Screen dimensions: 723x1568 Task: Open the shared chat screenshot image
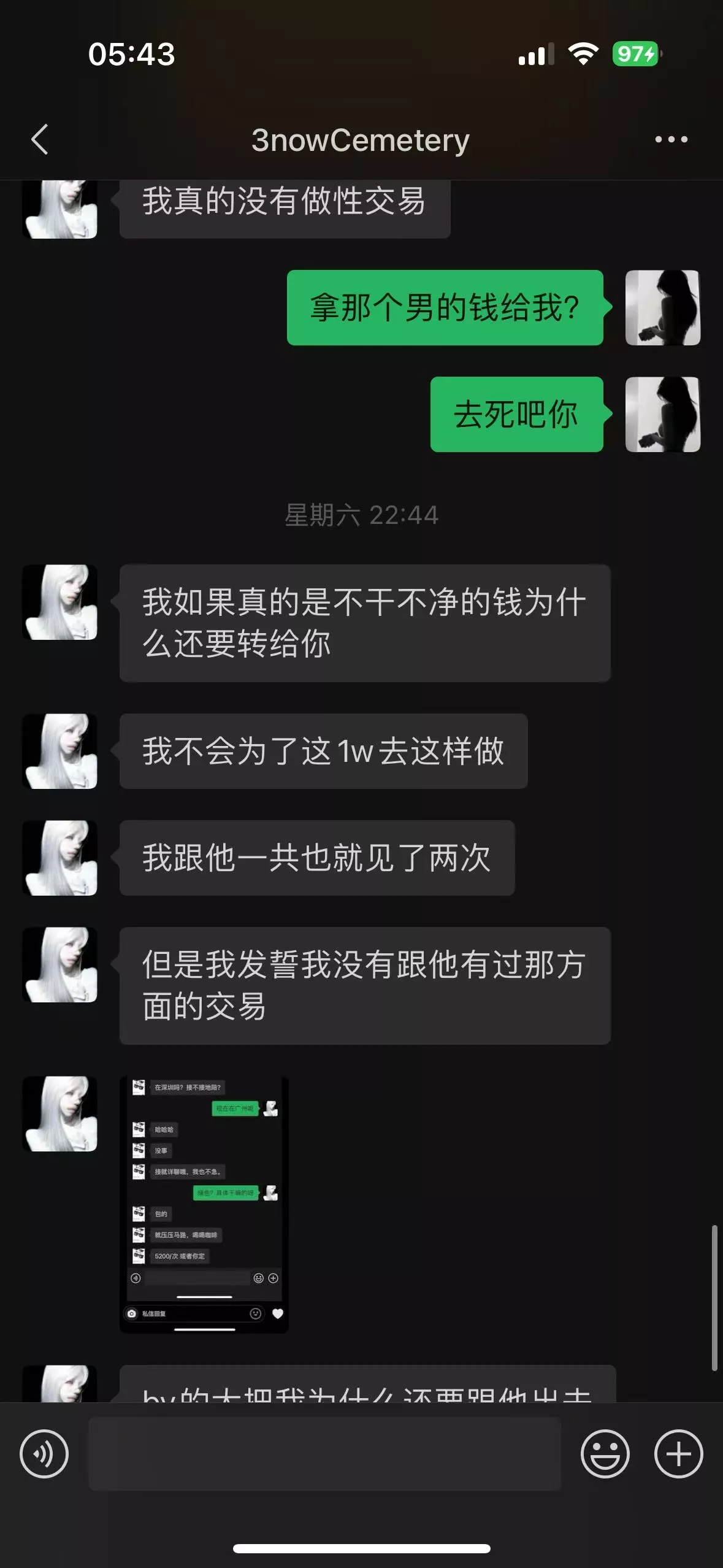click(204, 1204)
